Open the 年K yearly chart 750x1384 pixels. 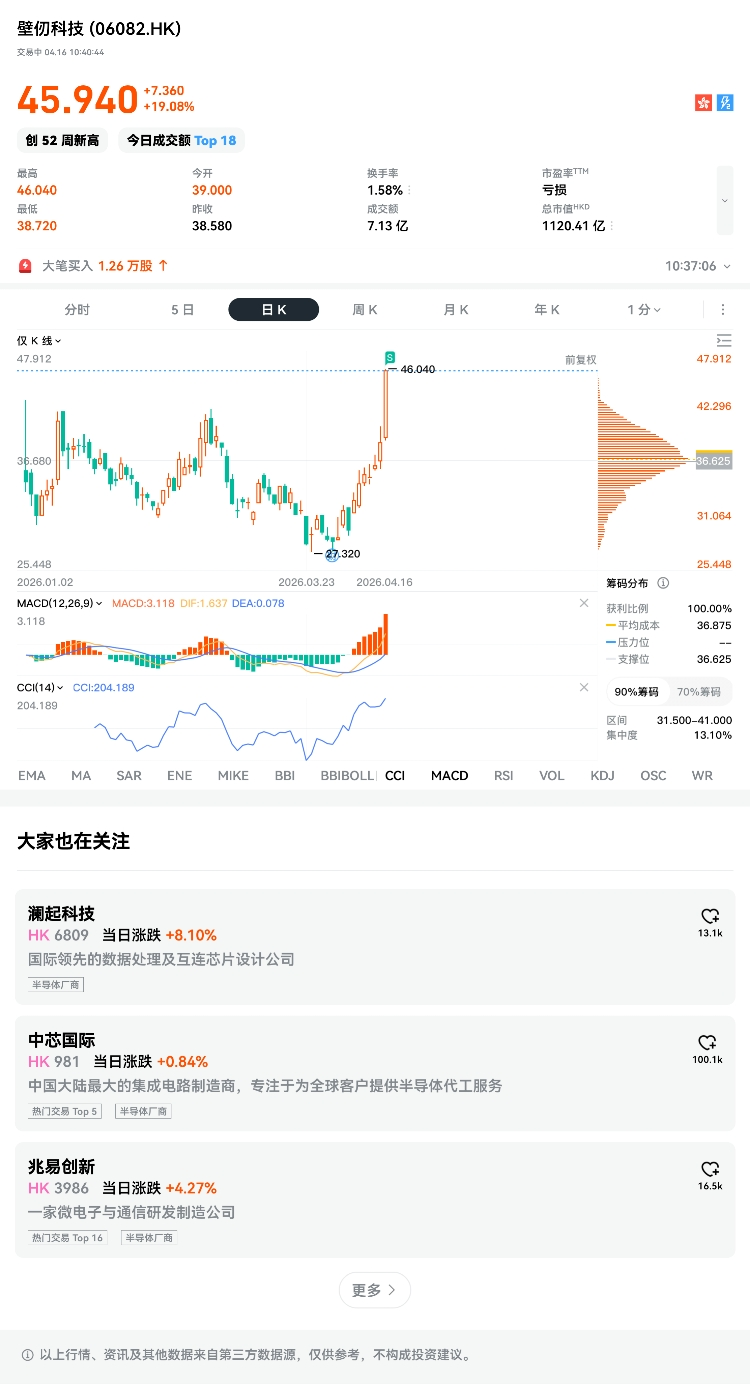coord(547,310)
